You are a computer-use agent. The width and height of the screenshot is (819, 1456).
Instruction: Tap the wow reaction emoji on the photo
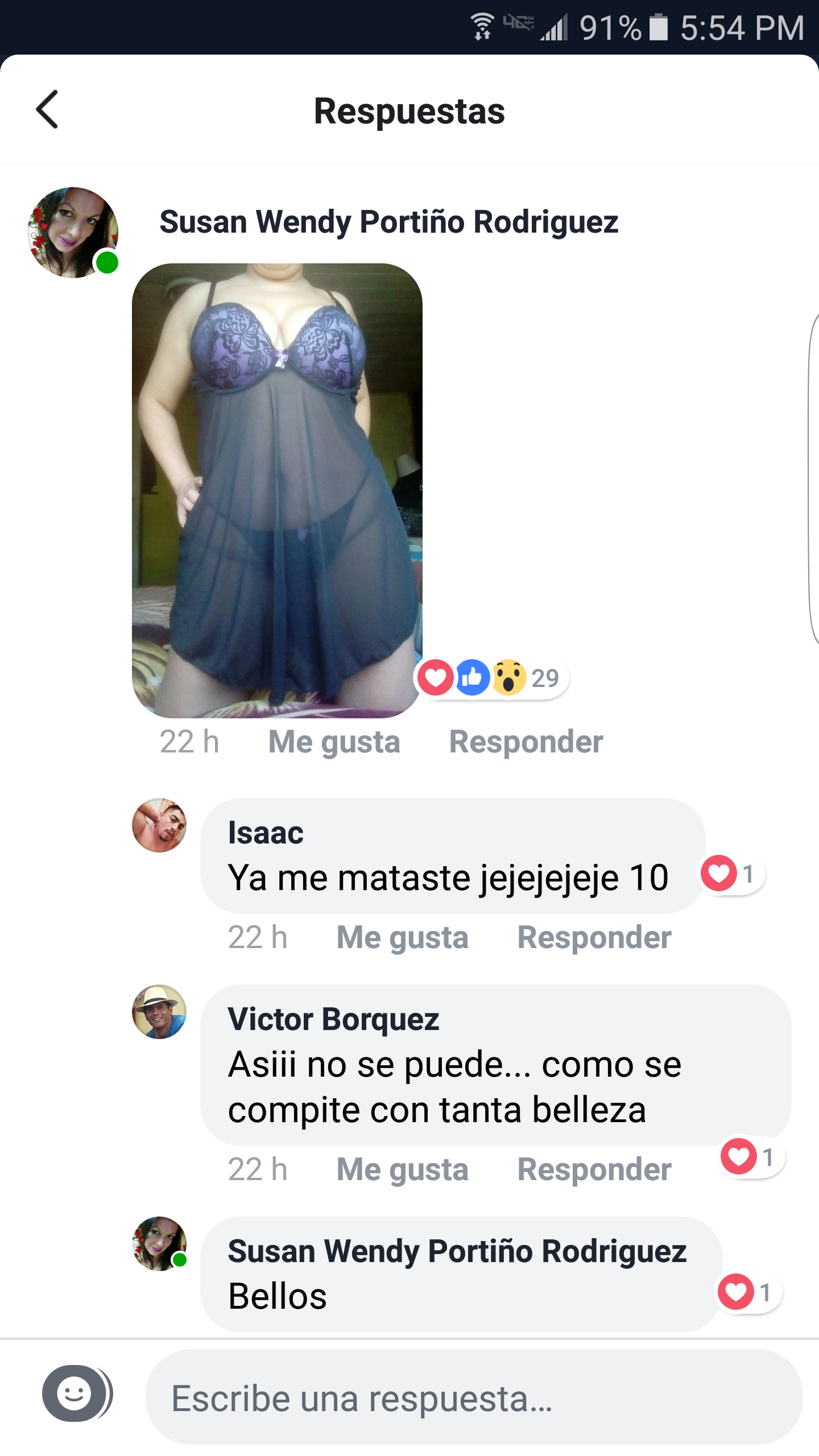511,678
